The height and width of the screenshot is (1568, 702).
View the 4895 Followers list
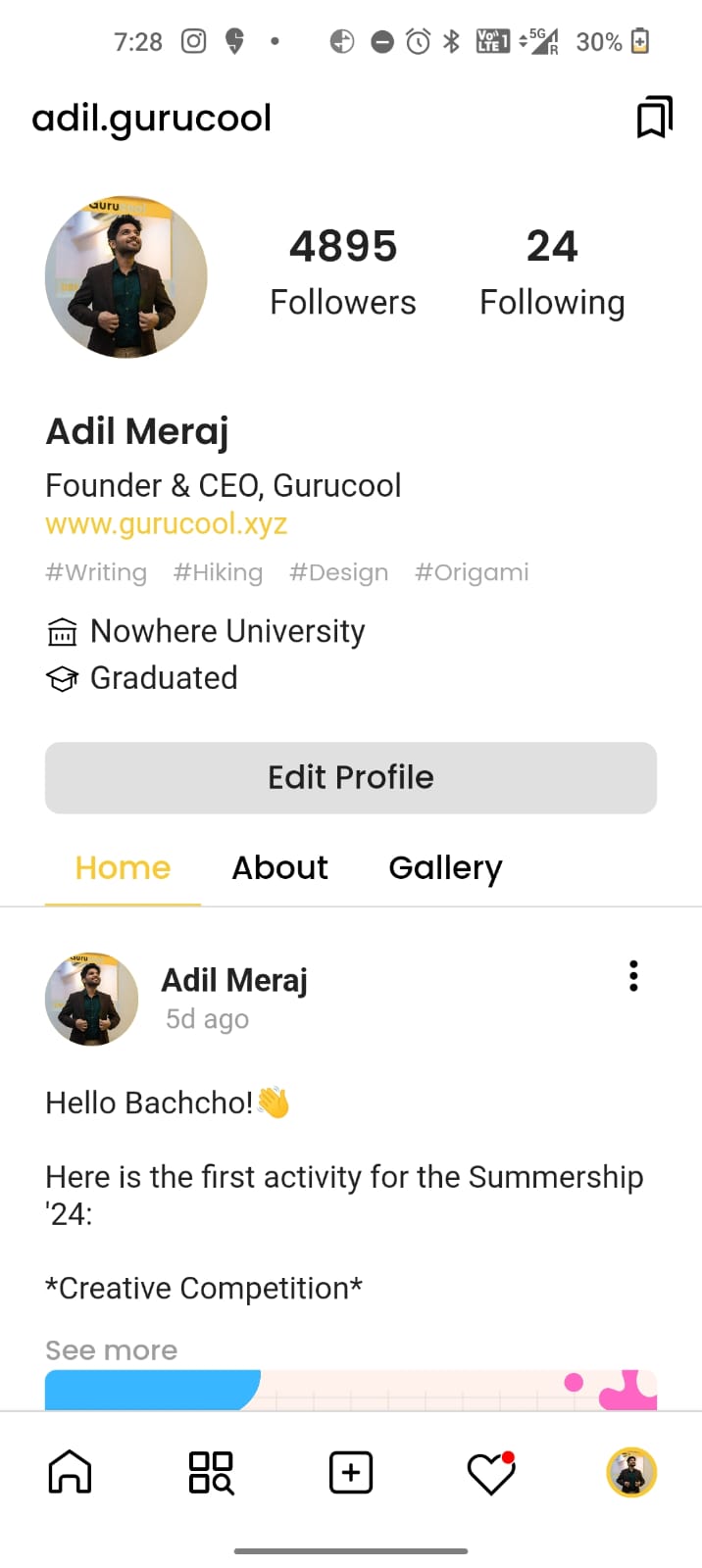[x=343, y=272]
